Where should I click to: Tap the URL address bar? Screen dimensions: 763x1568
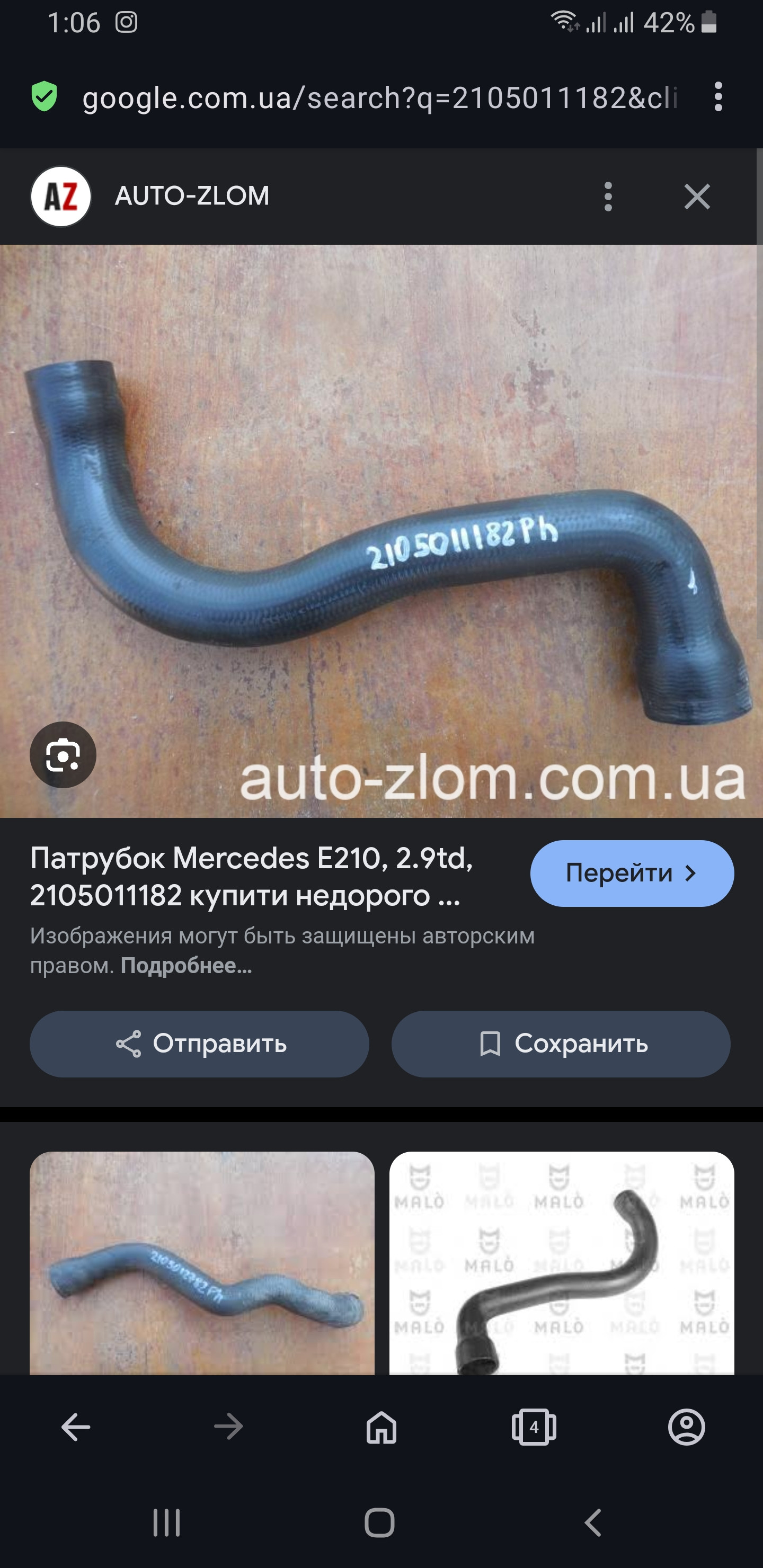tap(379, 98)
